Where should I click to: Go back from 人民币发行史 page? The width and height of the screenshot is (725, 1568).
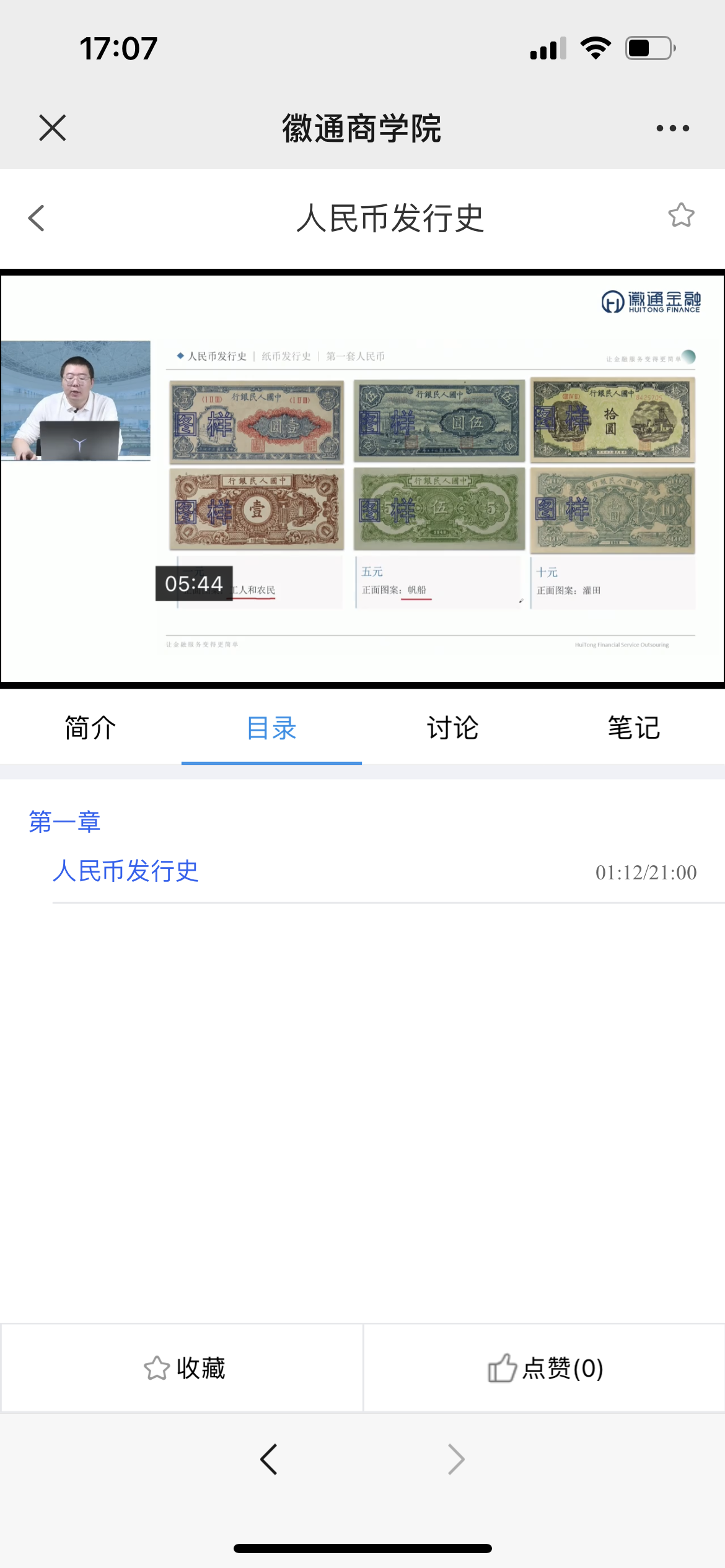(37, 218)
